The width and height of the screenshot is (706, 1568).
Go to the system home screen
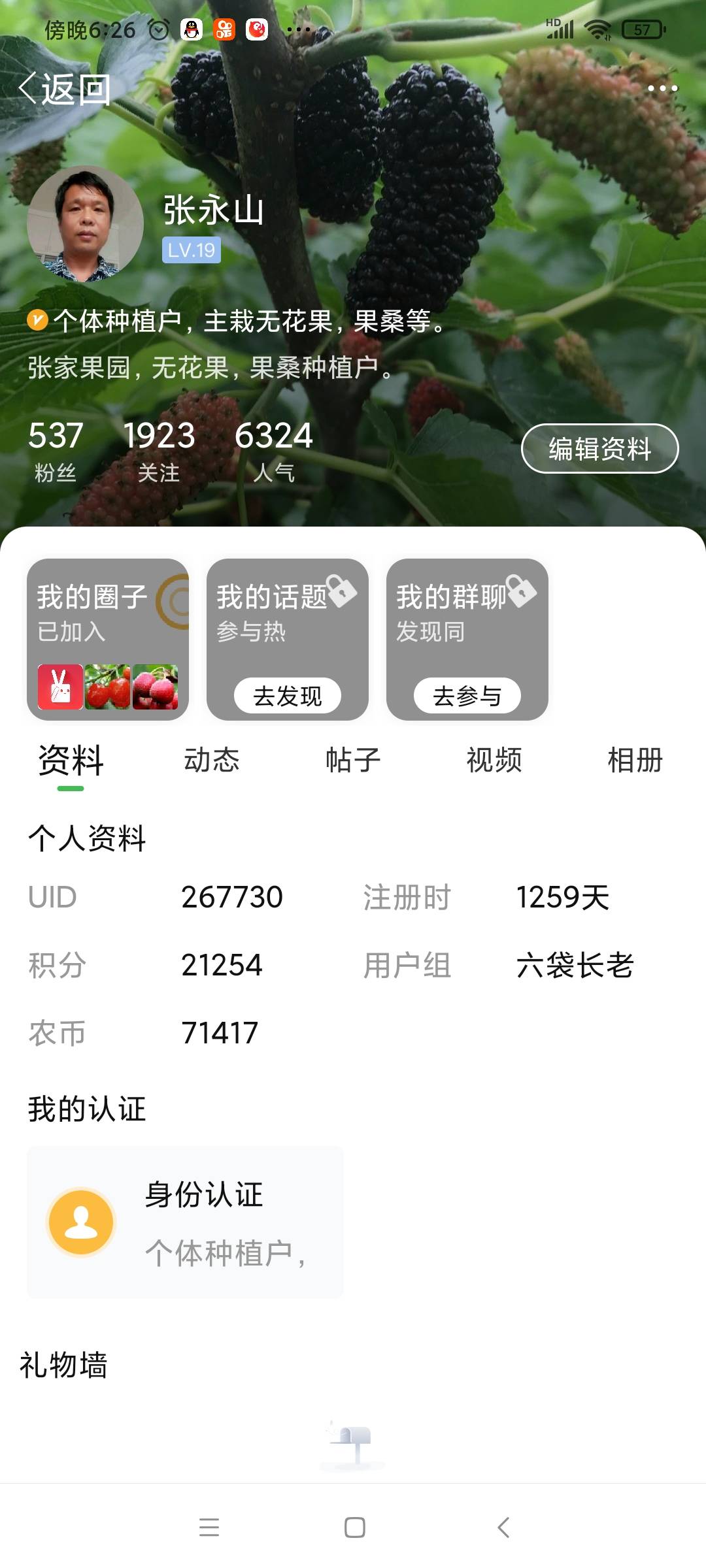[x=354, y=1527]
